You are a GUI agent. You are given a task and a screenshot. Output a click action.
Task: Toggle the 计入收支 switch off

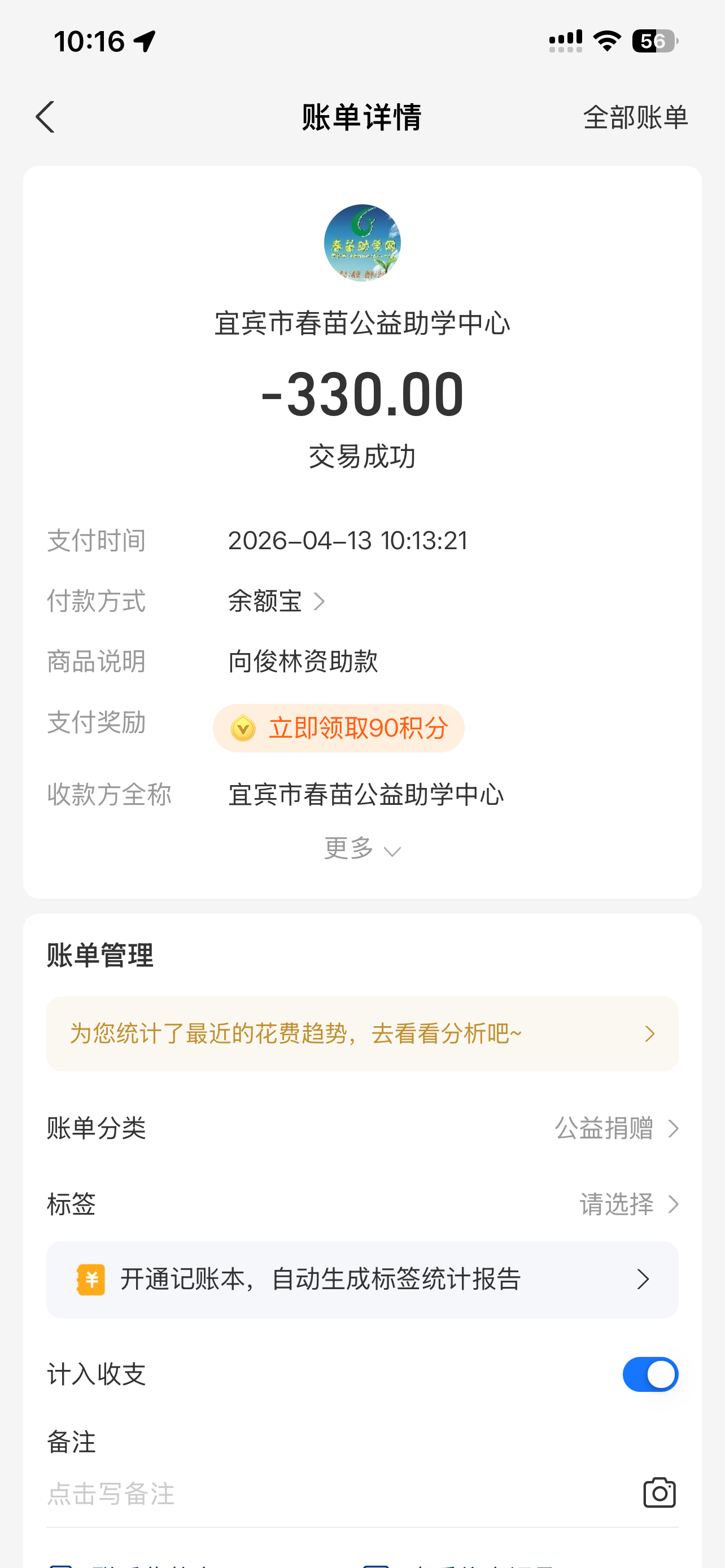click(x=649, y=1374)
